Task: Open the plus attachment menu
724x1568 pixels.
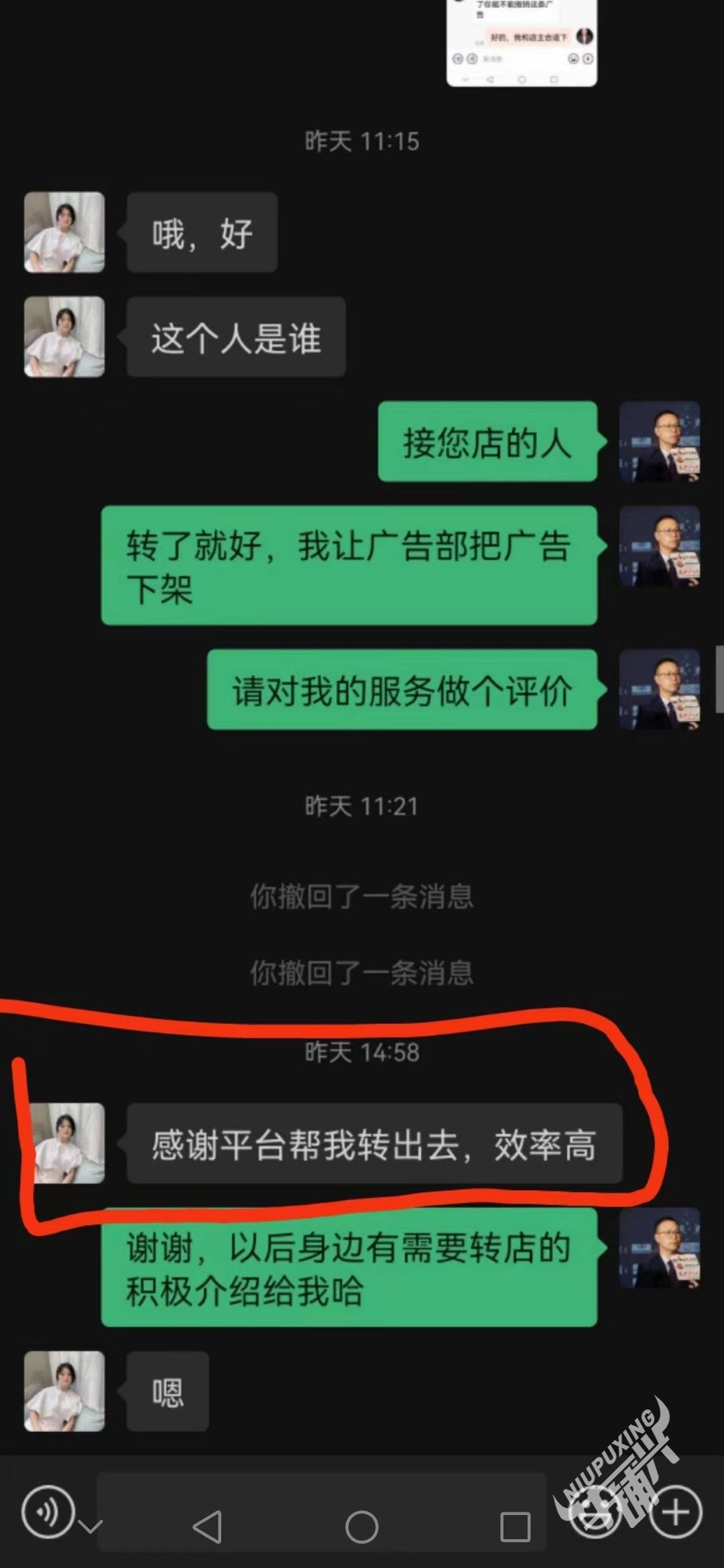Action: 675,1512
